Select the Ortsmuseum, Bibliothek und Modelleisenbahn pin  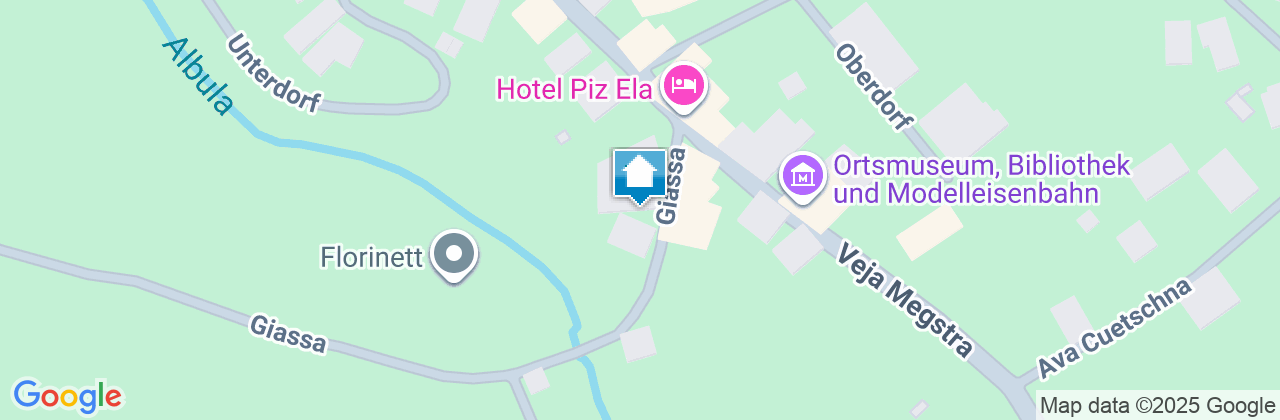pyautogui.click(x=802, y=176)
